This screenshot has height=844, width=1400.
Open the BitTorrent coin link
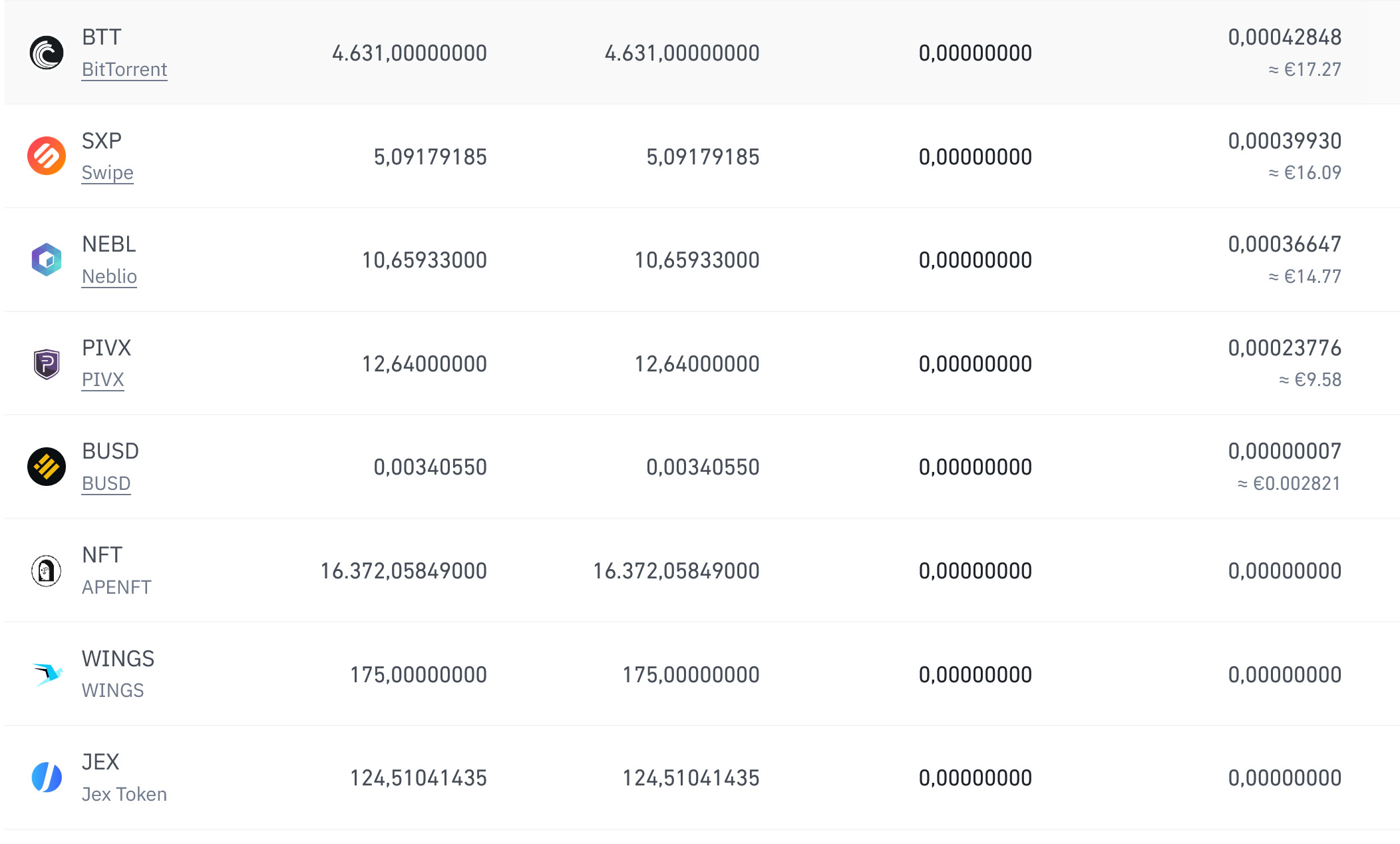pyautogui.click(x=124, y=69)
